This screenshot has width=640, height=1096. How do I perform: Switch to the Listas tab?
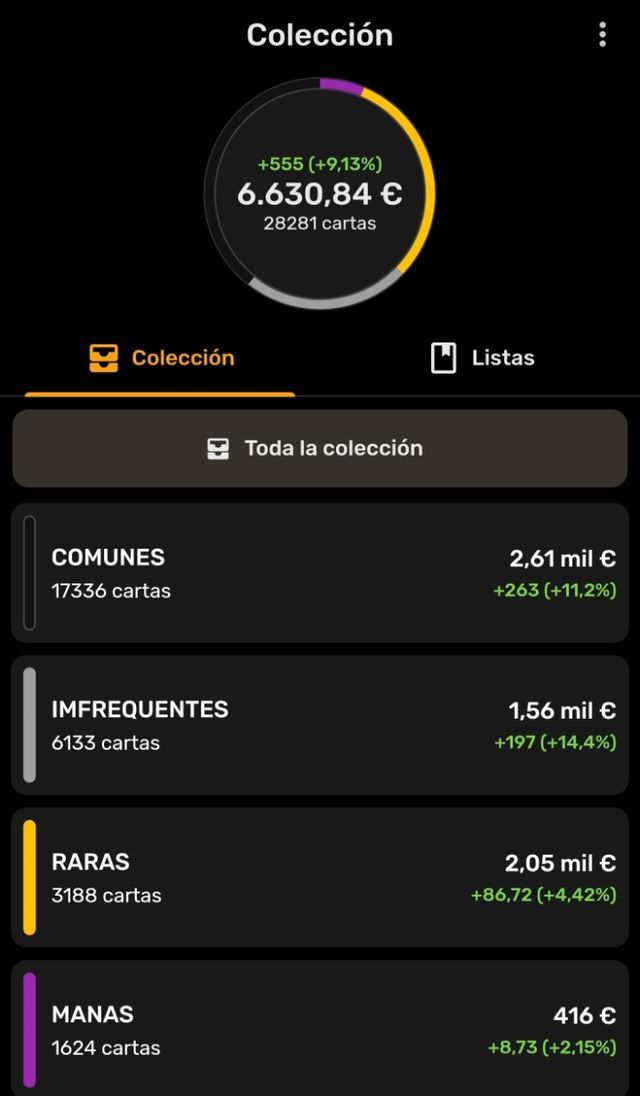(483, 358)
